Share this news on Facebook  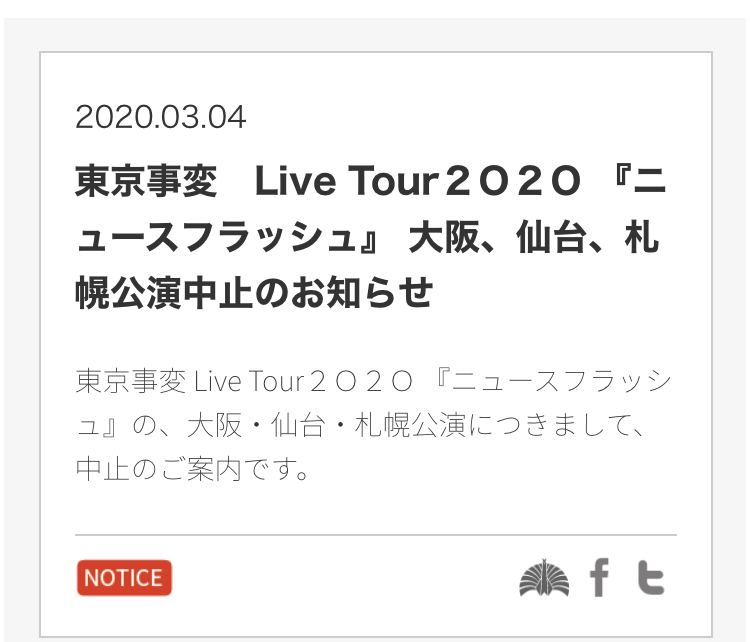(x=599, y=577)
